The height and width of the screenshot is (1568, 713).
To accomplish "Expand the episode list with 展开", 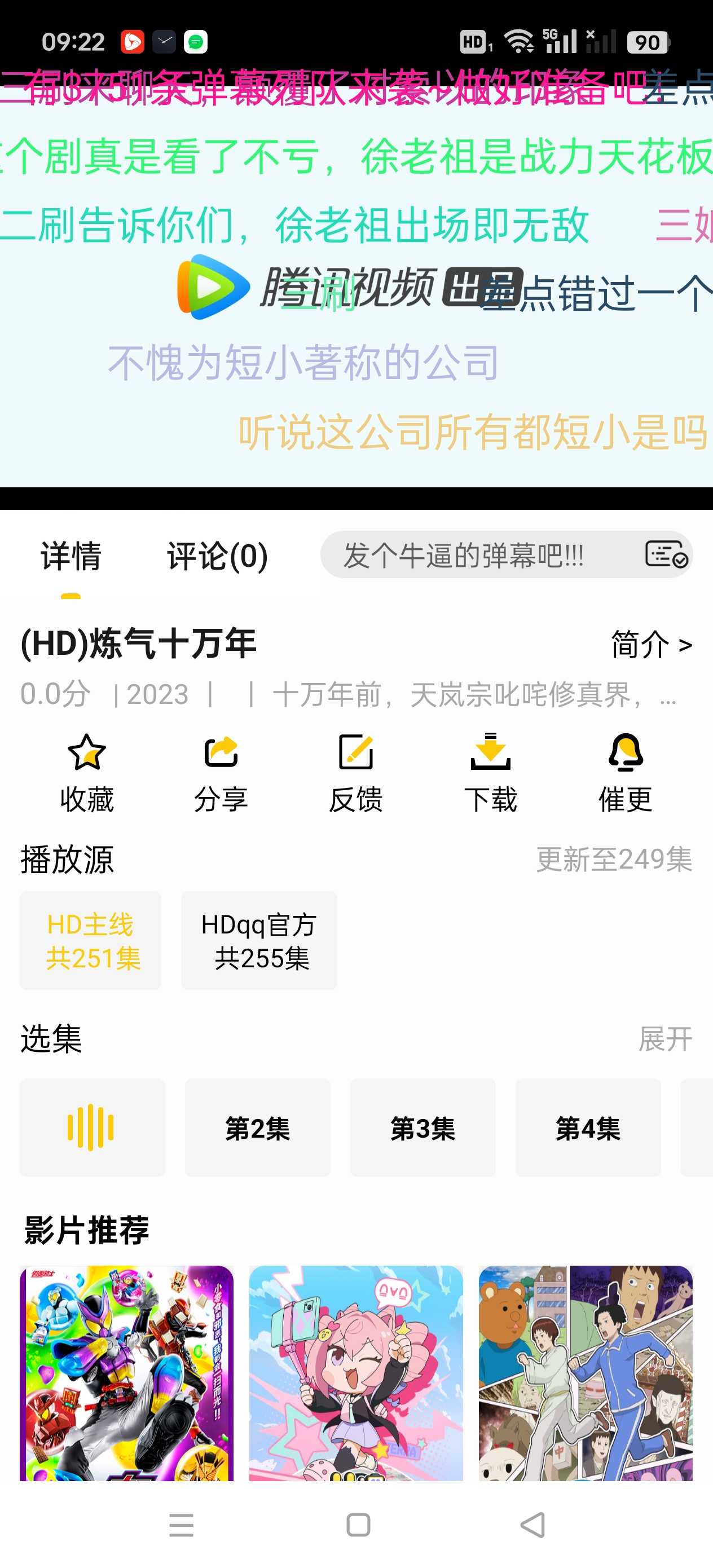I will 665,1038.
